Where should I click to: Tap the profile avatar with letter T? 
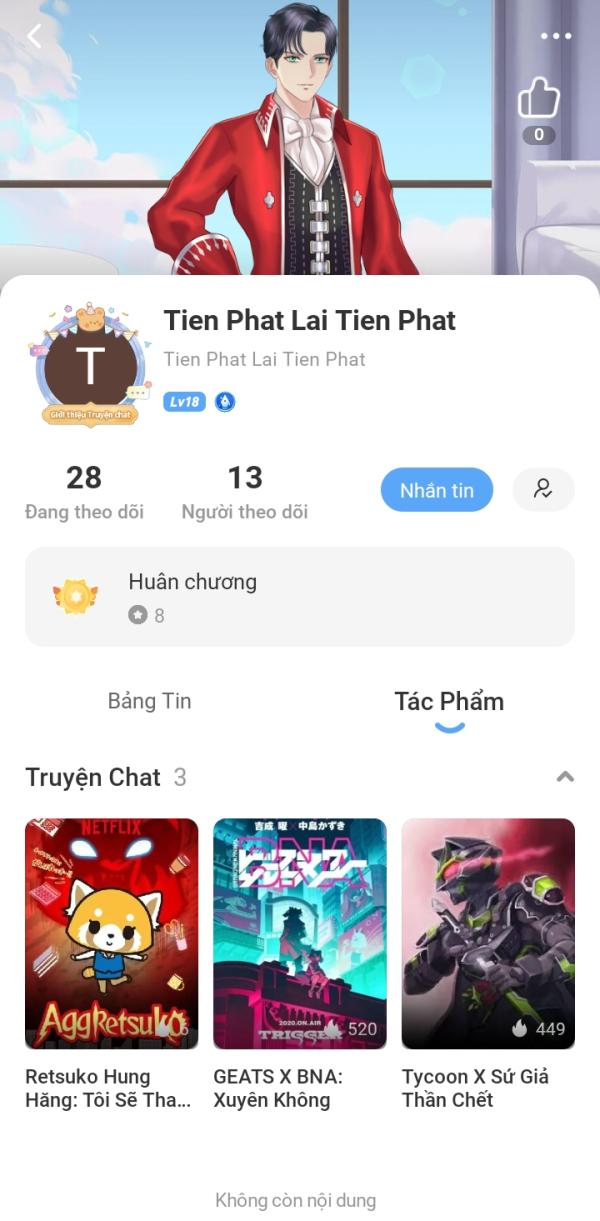point(90,367)
